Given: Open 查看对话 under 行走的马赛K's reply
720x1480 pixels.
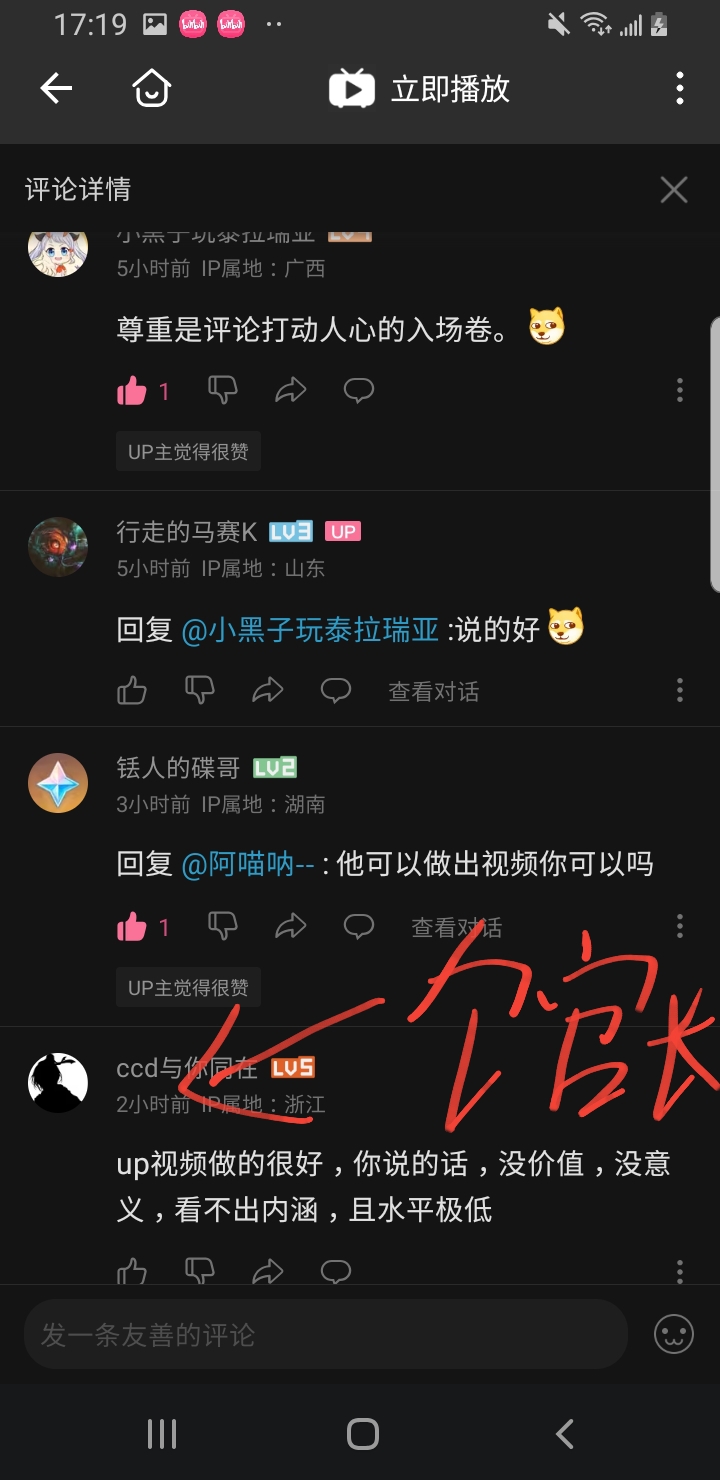Looking at the screenshot, I should (433, 691).
